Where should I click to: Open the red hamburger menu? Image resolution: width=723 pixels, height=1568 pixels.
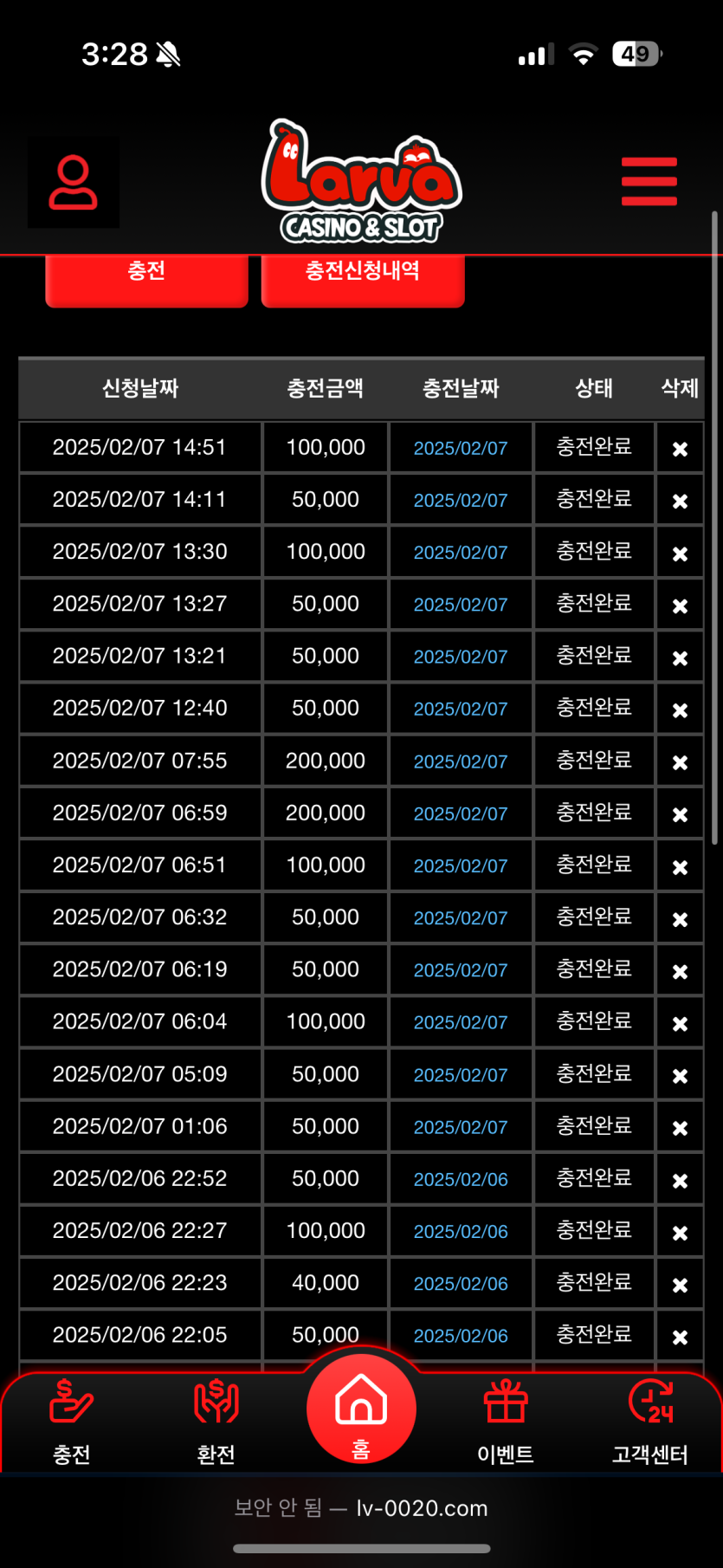[649, 182]
